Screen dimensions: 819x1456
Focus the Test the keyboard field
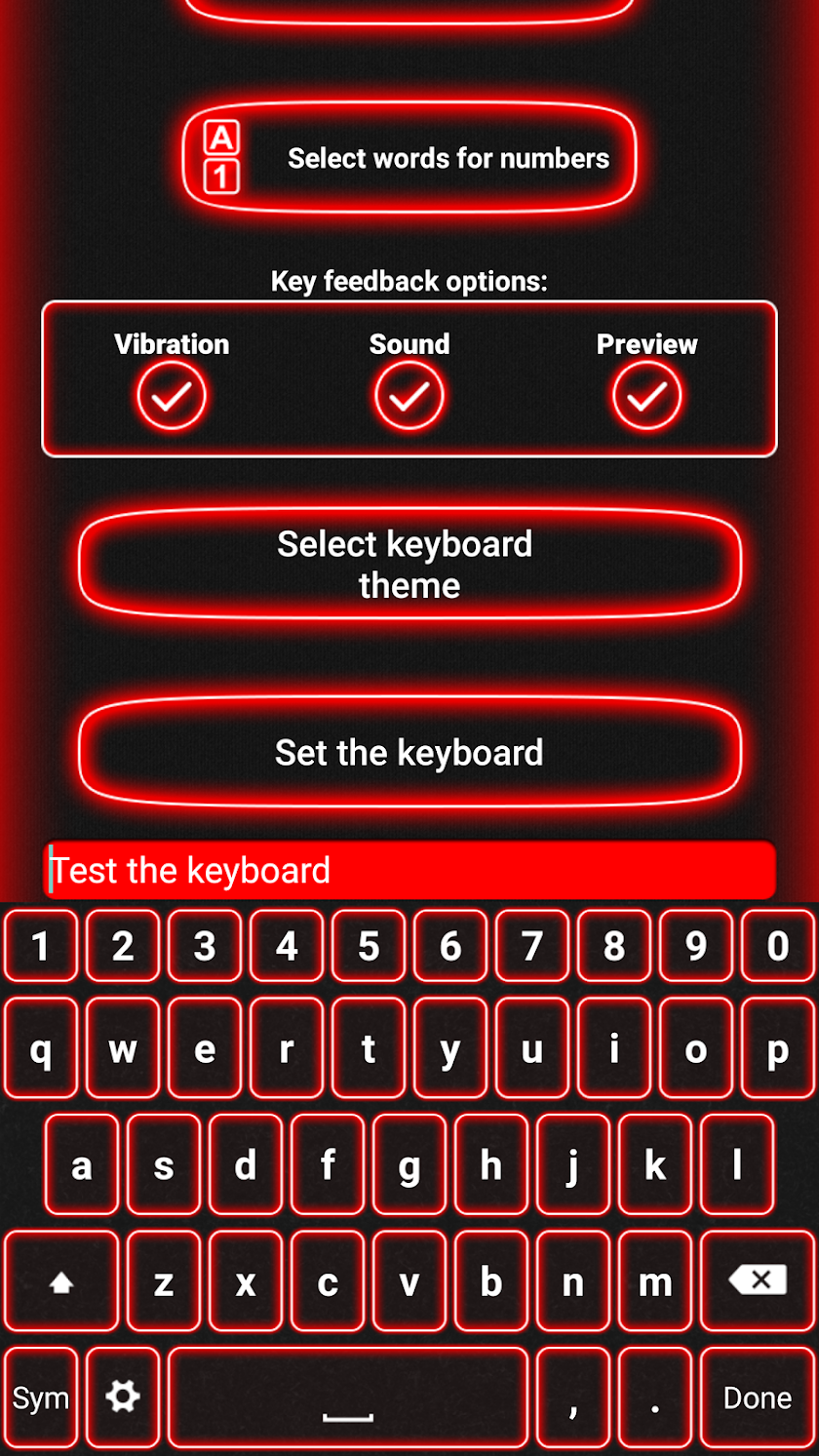pyautogui.click(x=409, y=870)
